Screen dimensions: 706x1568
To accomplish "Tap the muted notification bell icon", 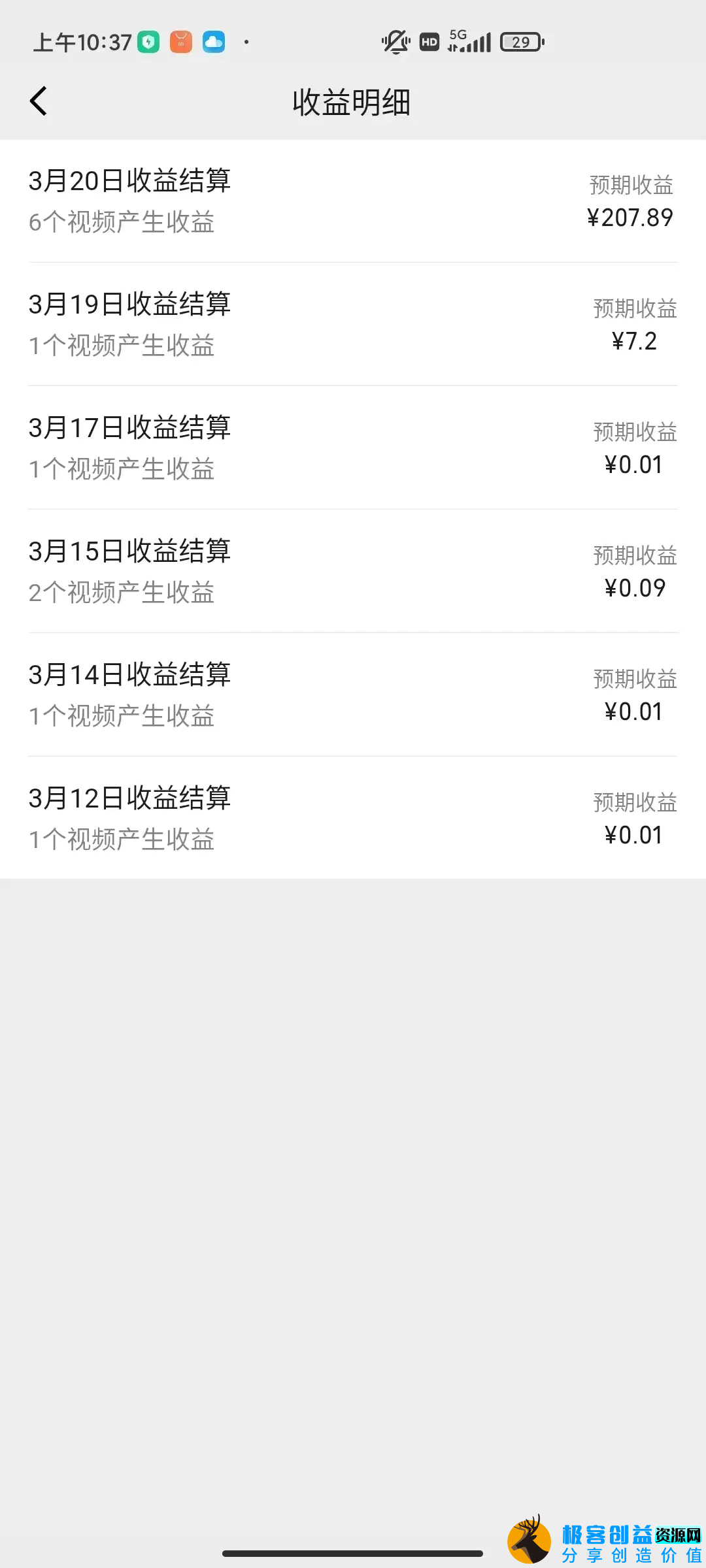I will (395, 41).
